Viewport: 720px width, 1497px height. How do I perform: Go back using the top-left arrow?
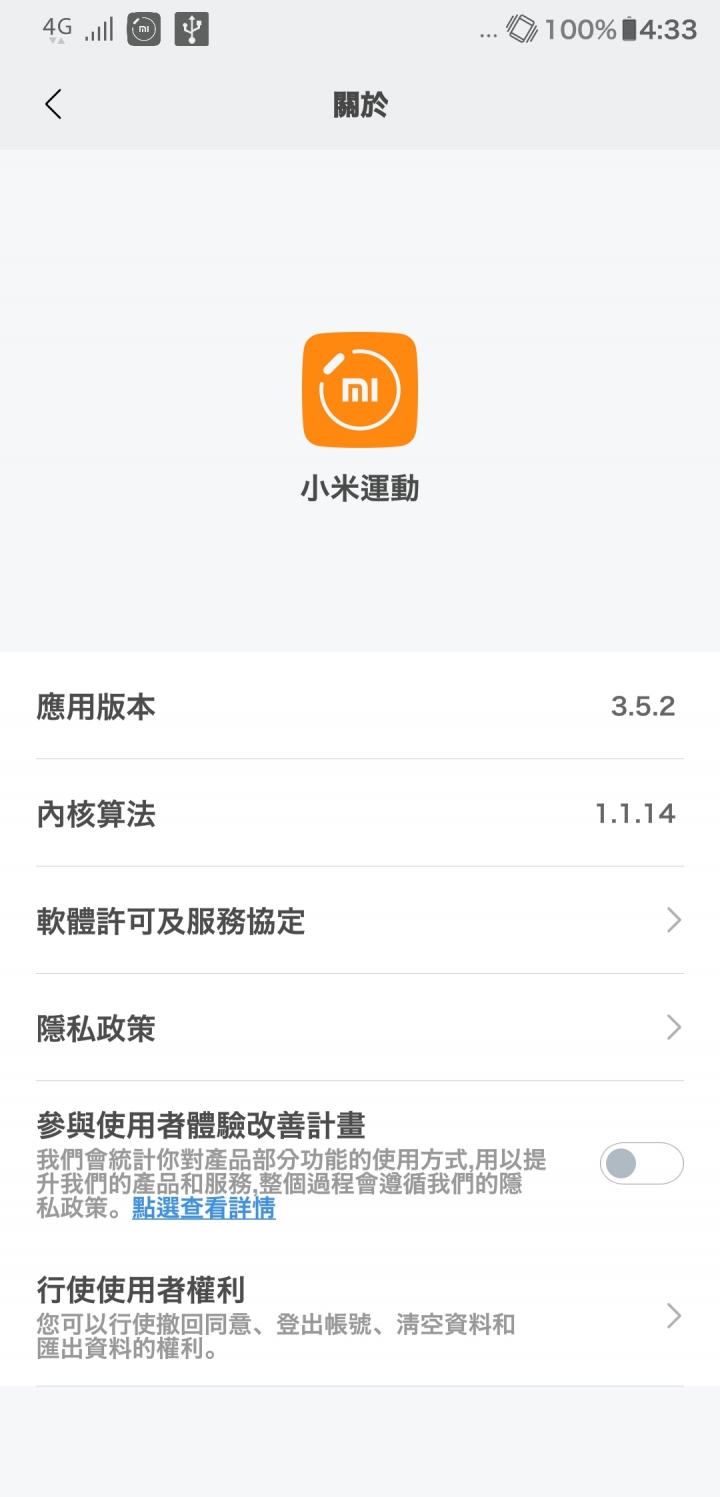click(x=54, y=104)
